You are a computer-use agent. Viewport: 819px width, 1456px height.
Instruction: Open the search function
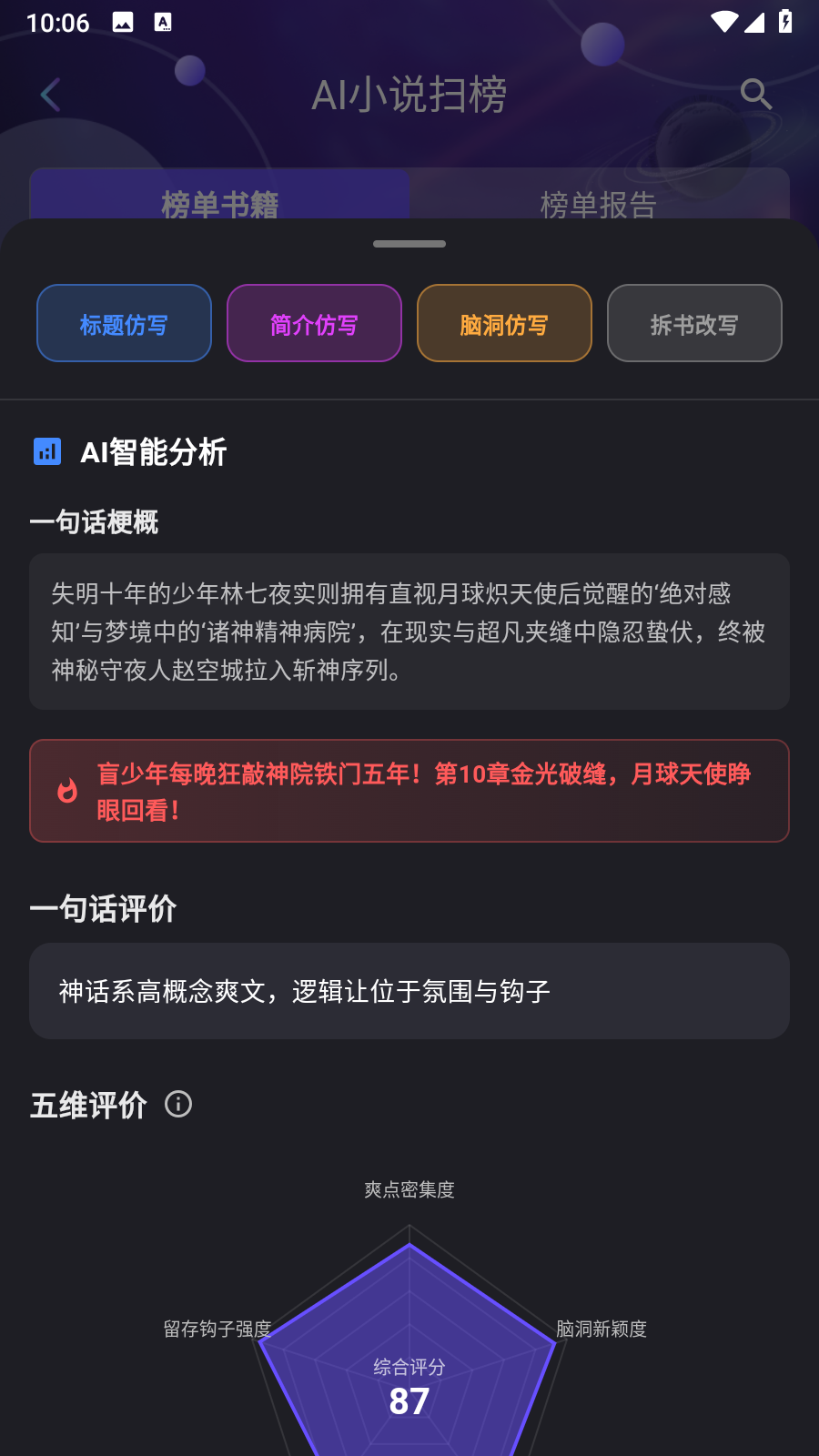[756, 94]
